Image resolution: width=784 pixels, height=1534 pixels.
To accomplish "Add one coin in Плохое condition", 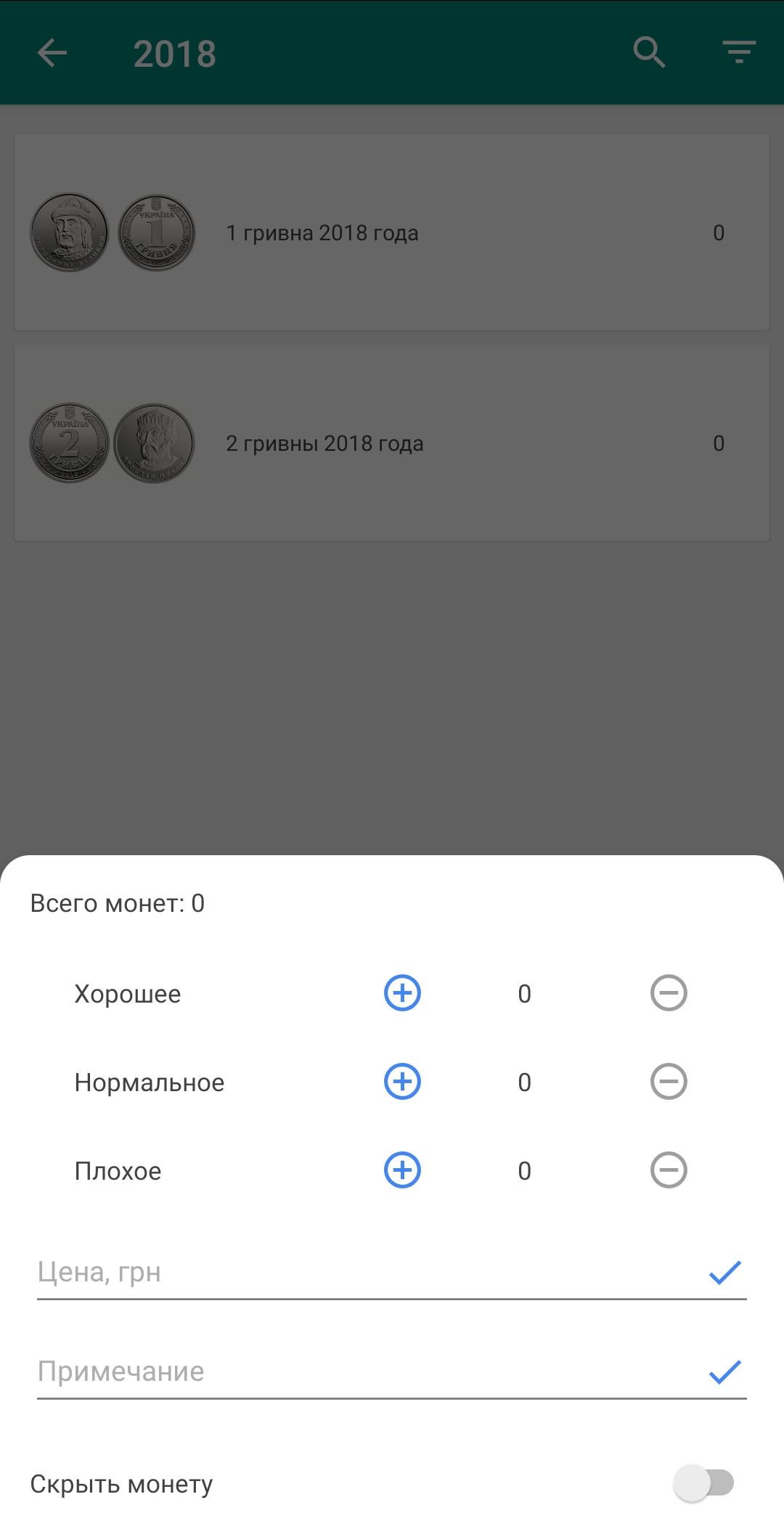I will pyautogui.click(x=402, y=1170).
